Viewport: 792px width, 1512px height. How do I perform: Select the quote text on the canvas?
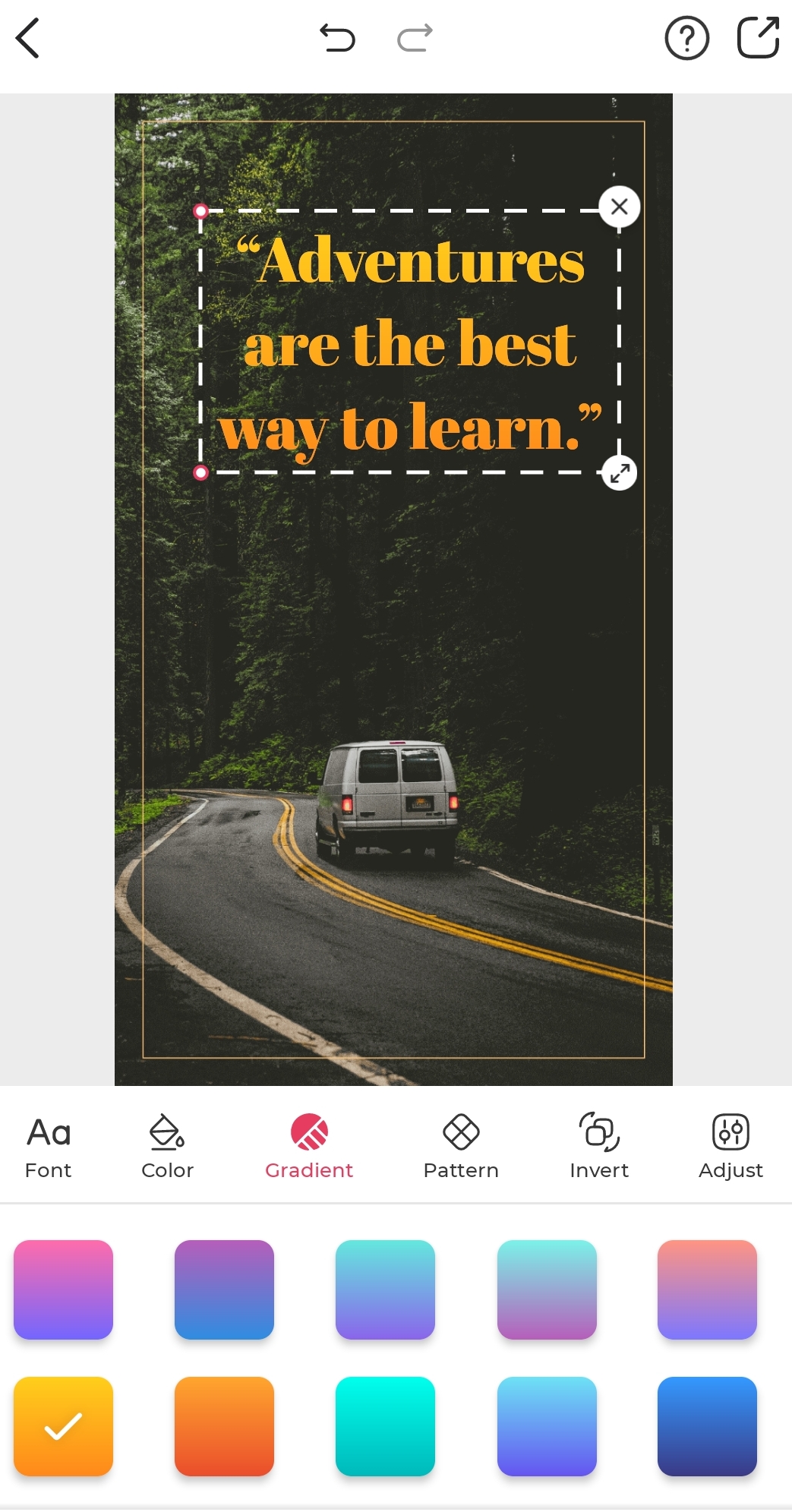tap(410, 343)
